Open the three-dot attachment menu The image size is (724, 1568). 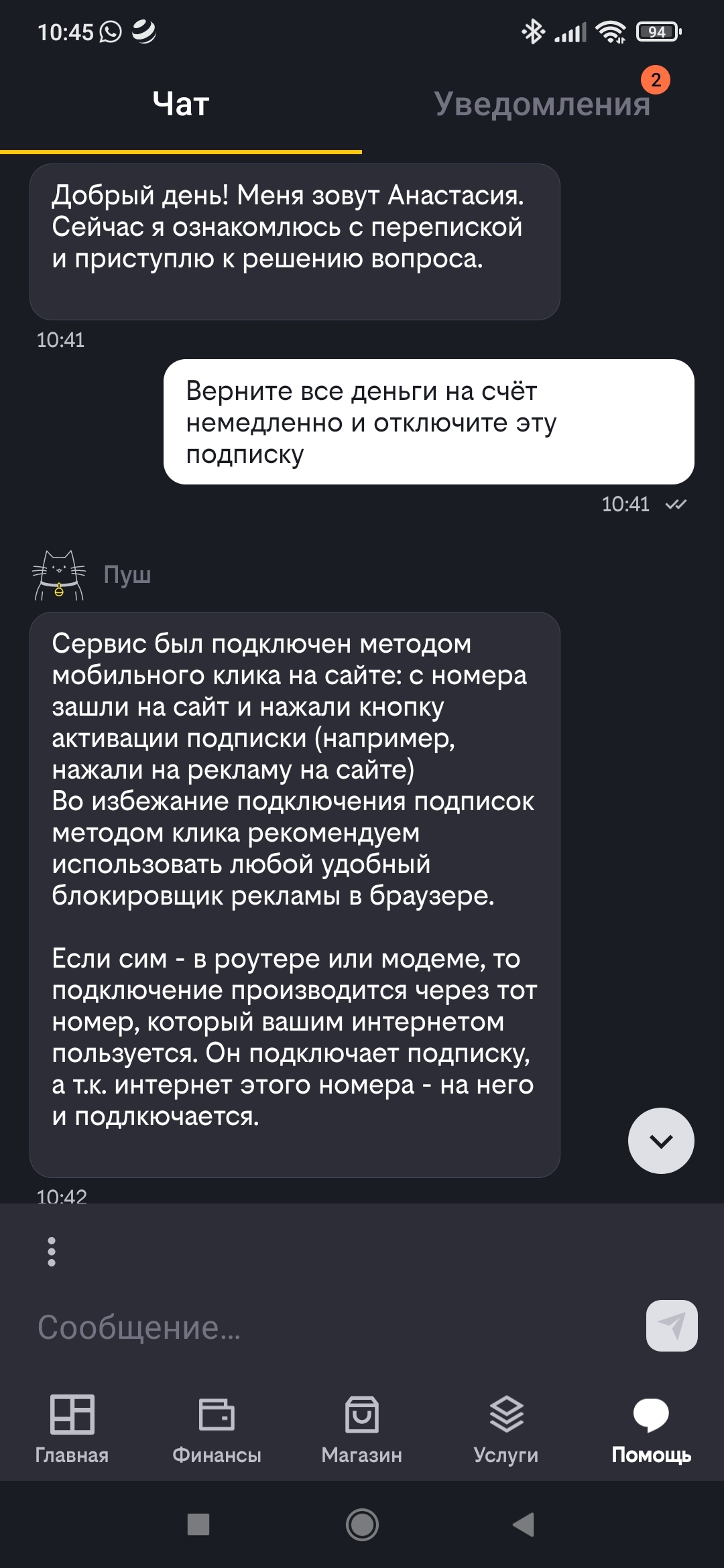point(52,1252)
